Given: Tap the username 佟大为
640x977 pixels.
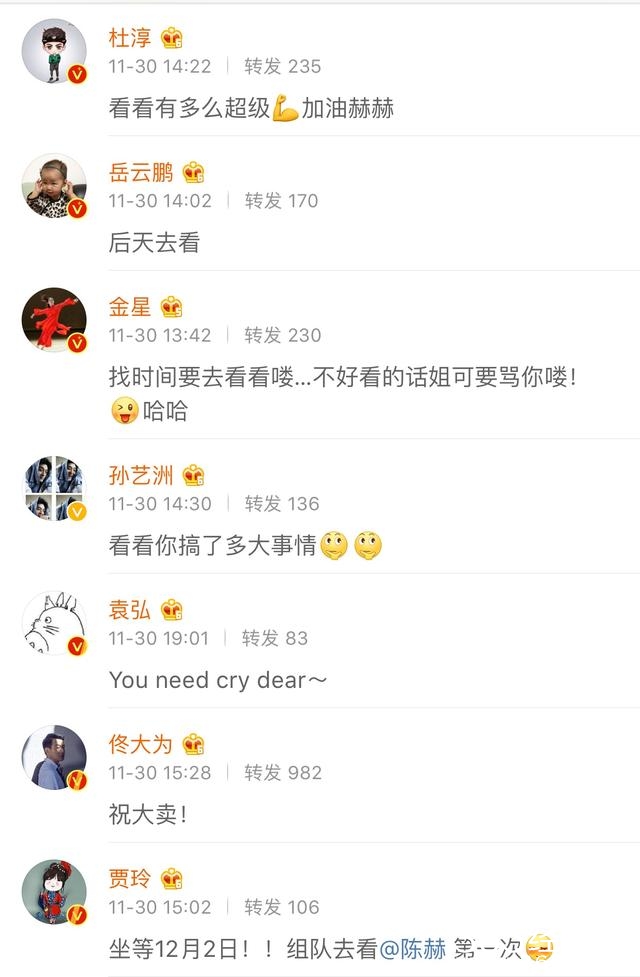Looking at the screenshot, I should [141, 744].
